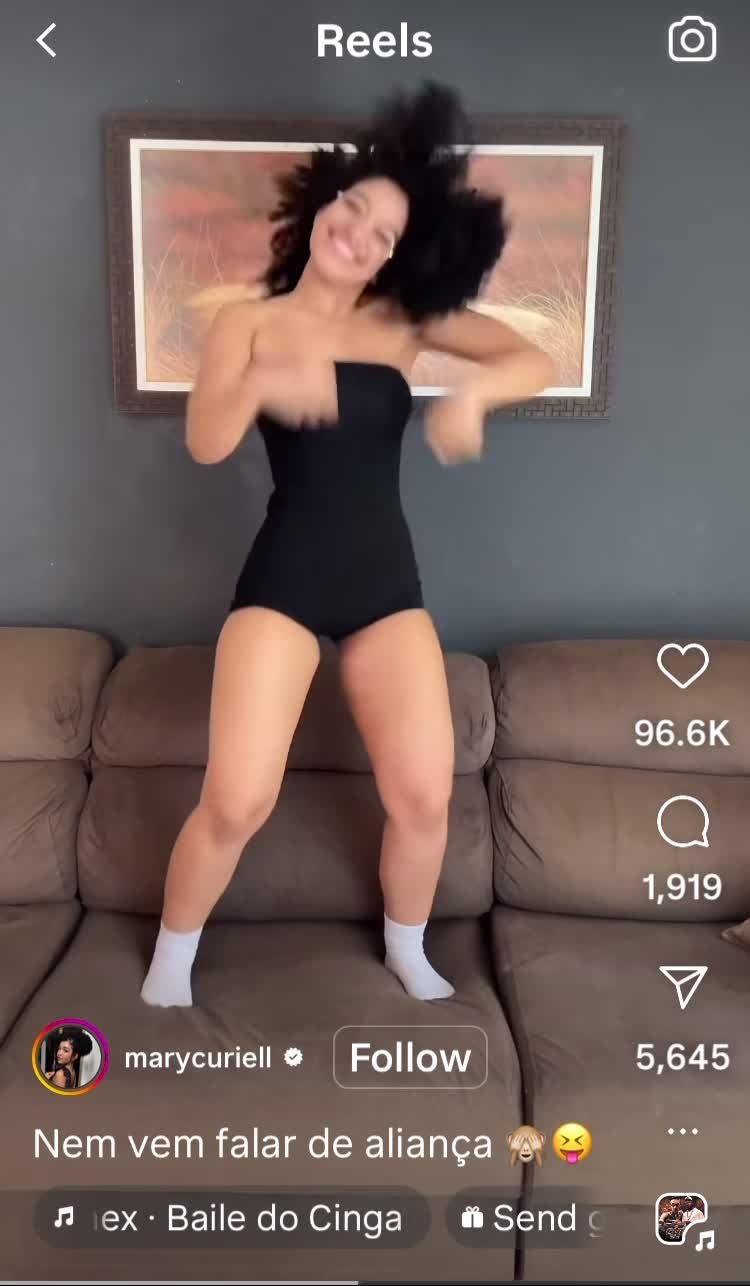Image resolution: width=750 pixels, height=1286 pixels.
Task: Tap the Send gift chip
Action: [x=530, y=1218]
